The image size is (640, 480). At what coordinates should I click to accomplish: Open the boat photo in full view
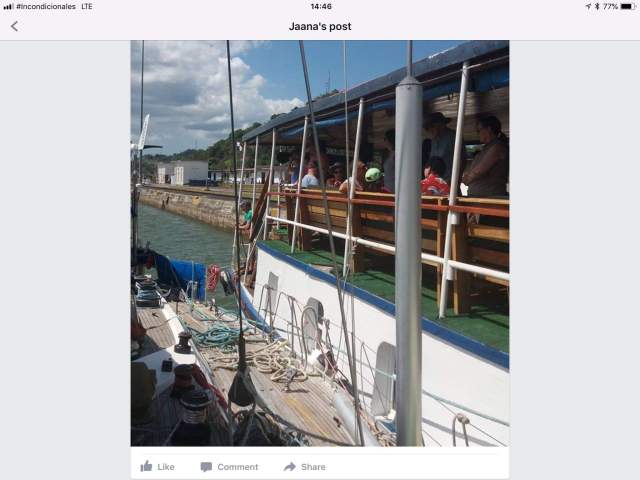320,243
